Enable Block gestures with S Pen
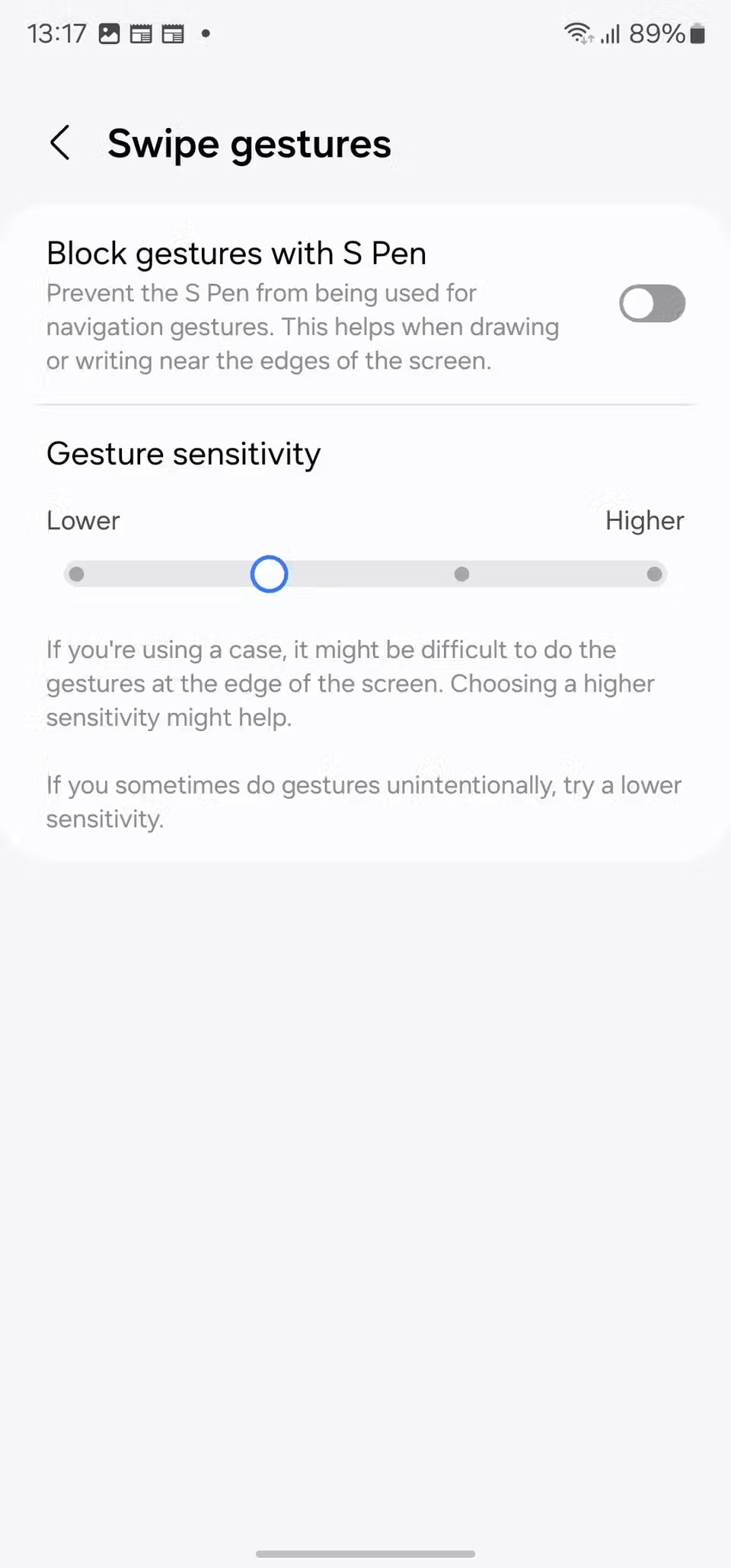Viewport: 731px width, 1568px height. (x=652, y=304)
